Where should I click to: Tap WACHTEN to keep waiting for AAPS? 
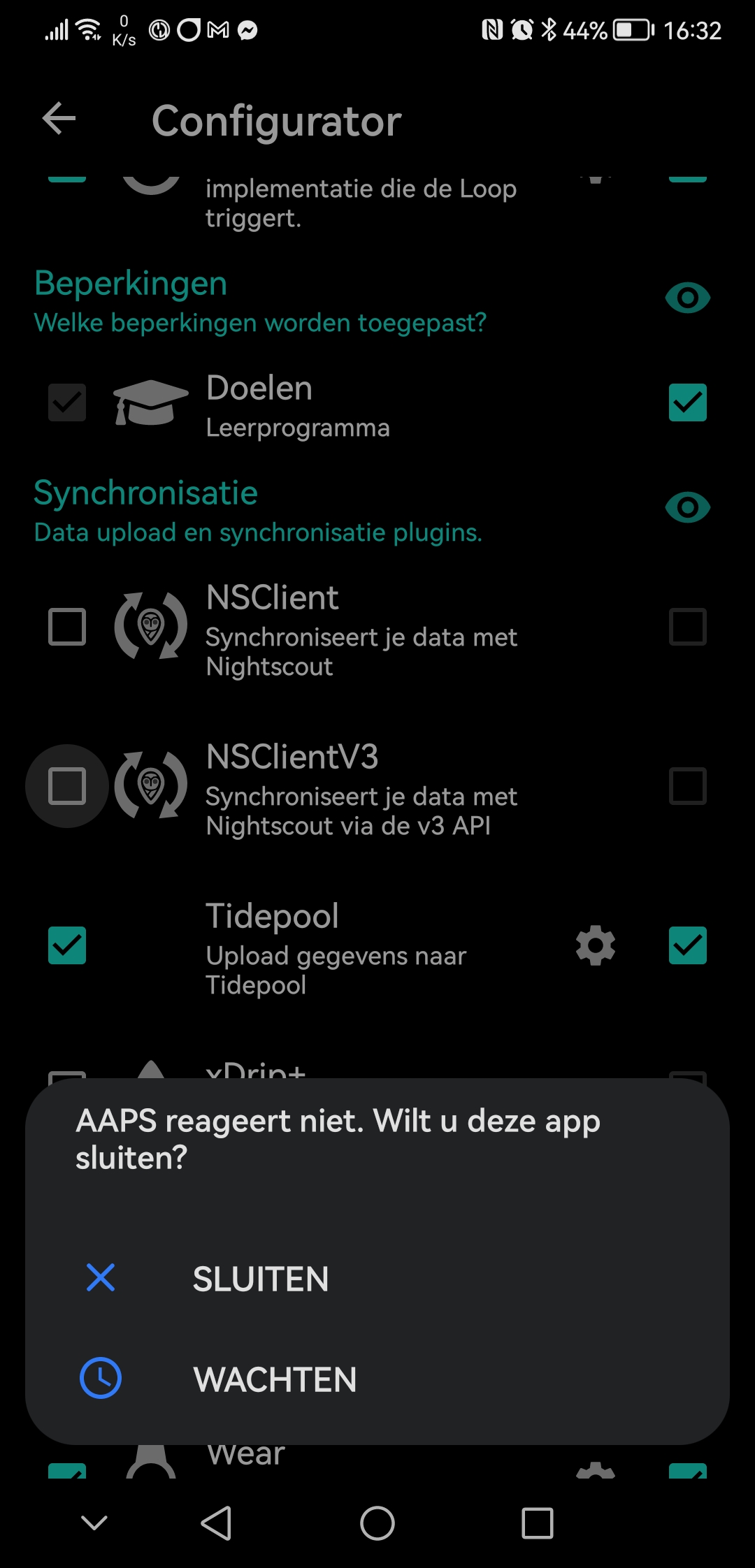click(x=275, y=1378)
